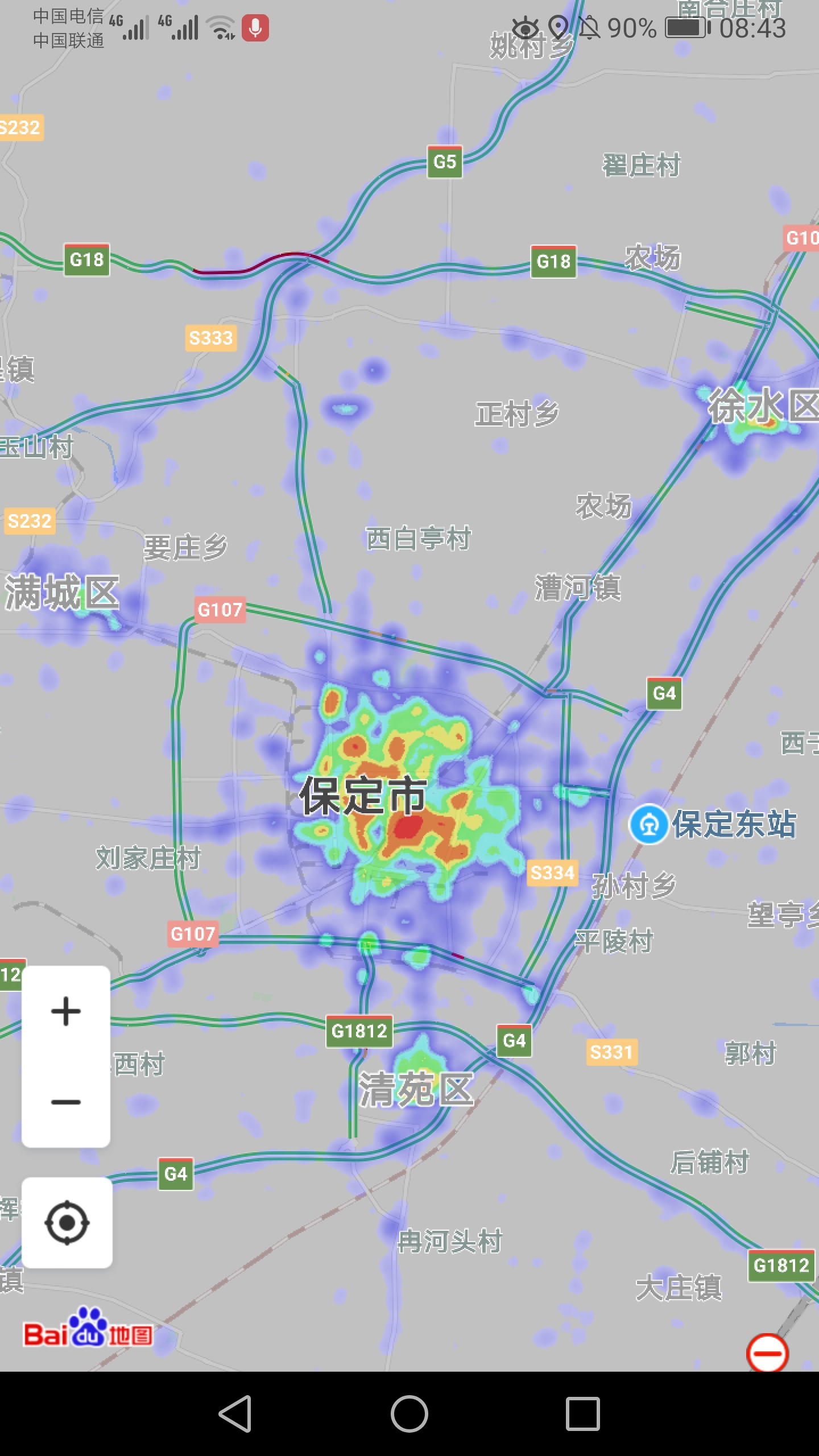
Task: Zoom in on the map
Action: point(66,1011)
